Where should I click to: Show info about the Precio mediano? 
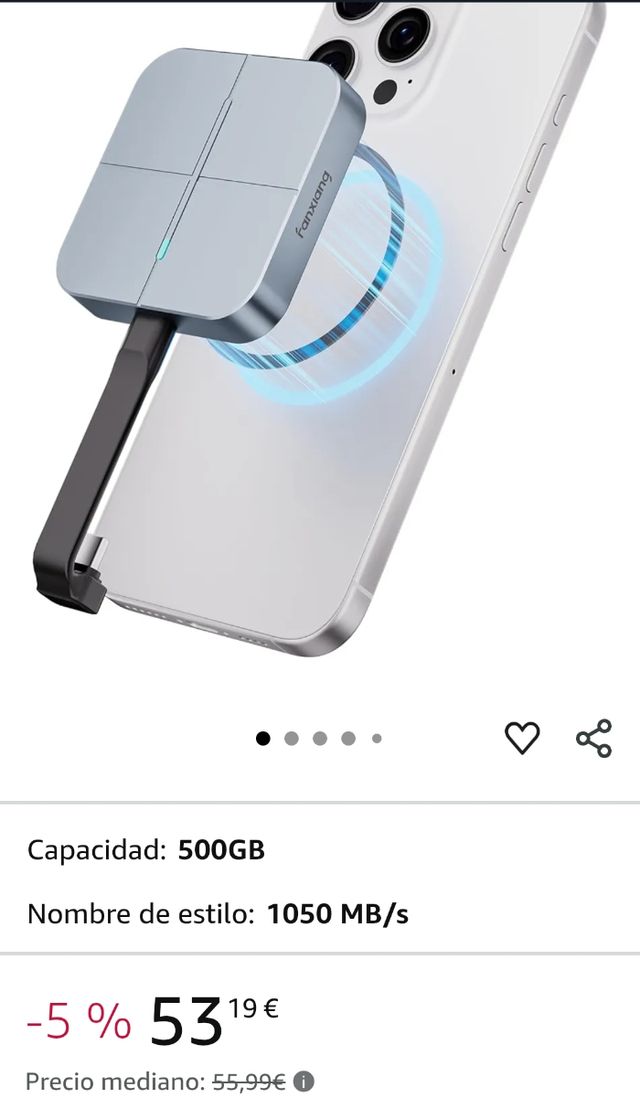pos(304,1081)
